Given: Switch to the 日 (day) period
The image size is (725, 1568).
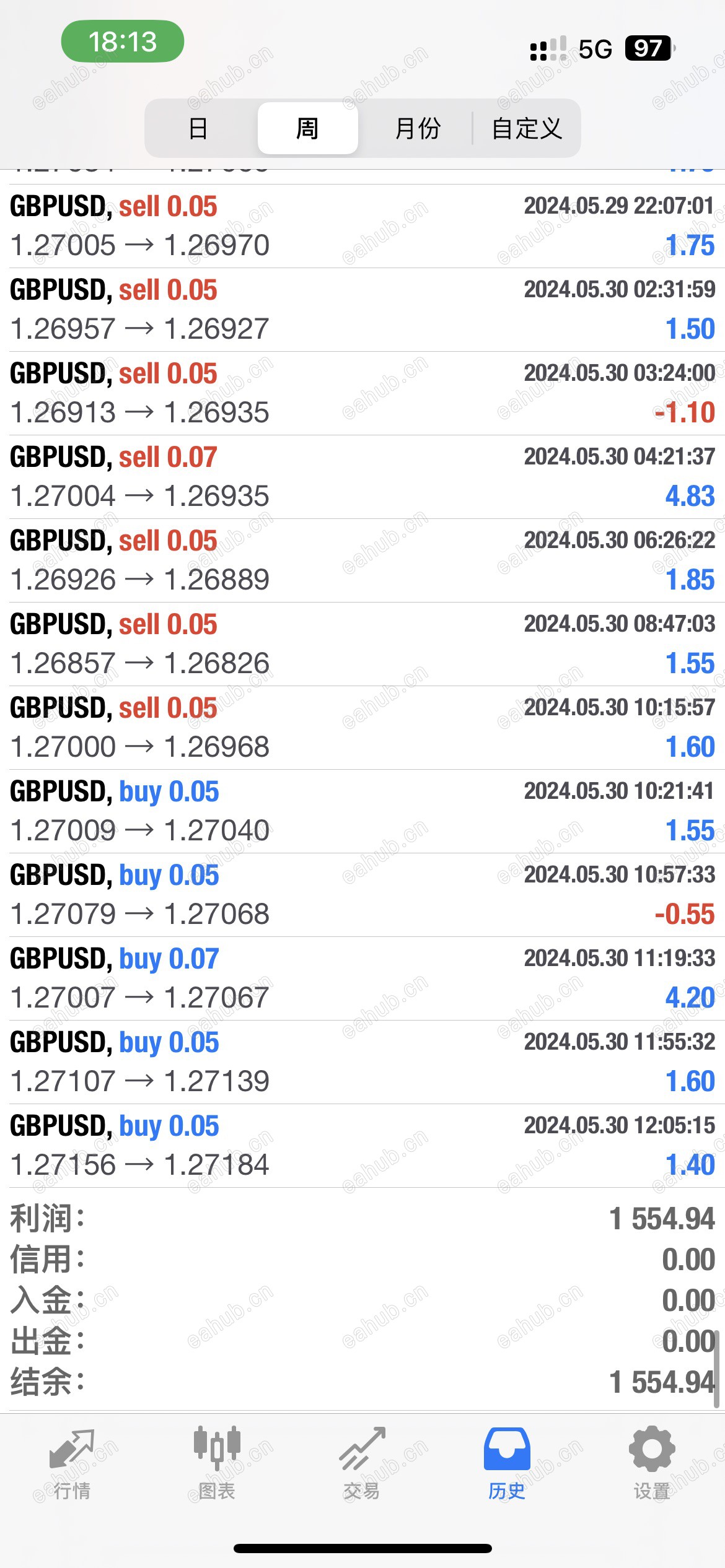Looking at the screenshot, I should pyautogui.click(x=198, y=129).
